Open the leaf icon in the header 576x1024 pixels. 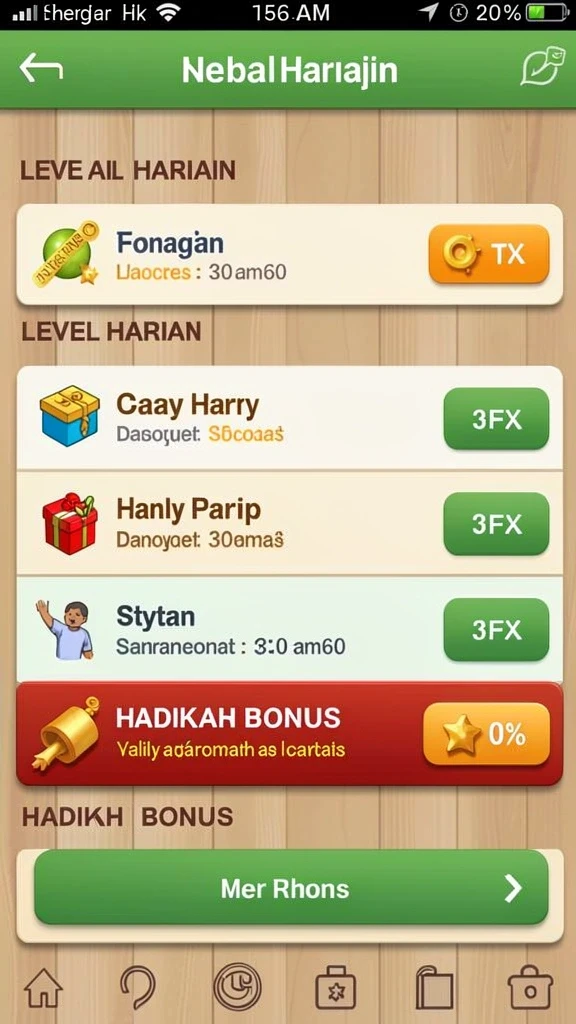[x=541, y=67]
